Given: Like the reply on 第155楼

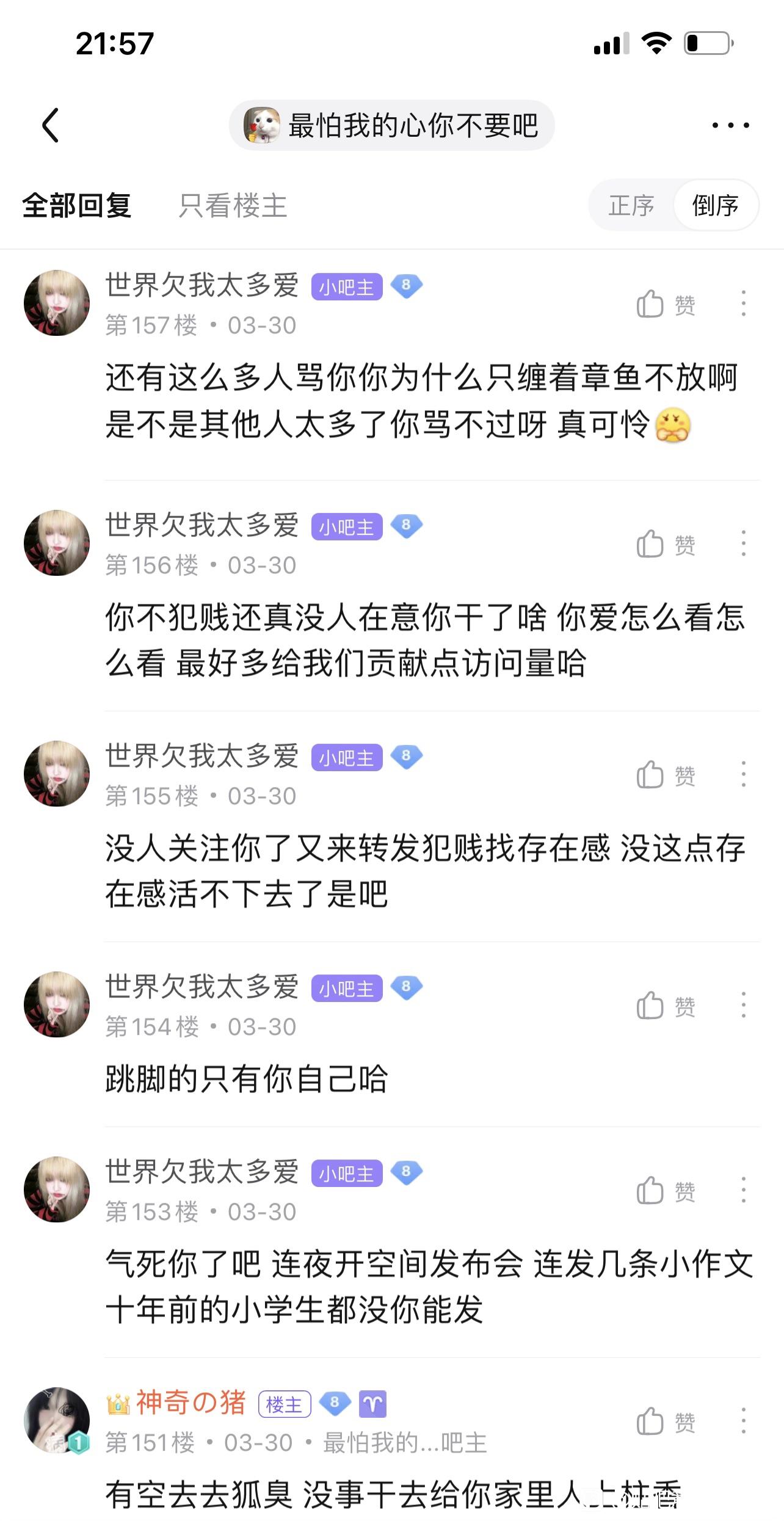Looking at the screenshot, I should click(666, 775).
